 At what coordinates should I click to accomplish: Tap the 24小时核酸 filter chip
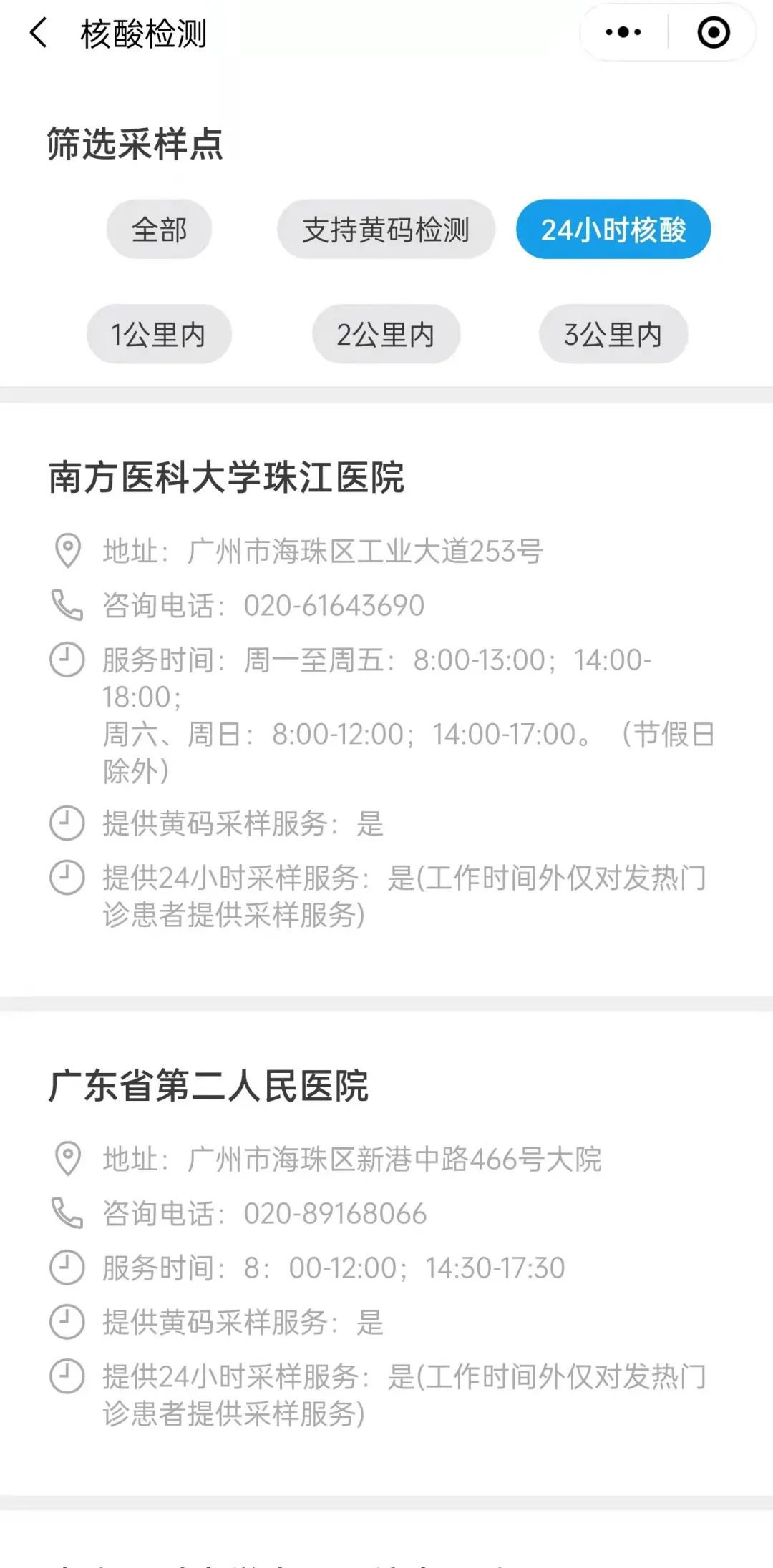[613, 230]
